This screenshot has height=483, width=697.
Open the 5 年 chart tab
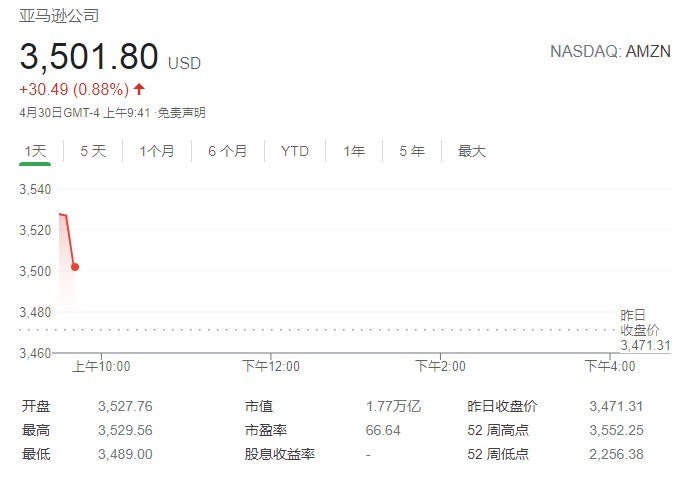[412, 151]
